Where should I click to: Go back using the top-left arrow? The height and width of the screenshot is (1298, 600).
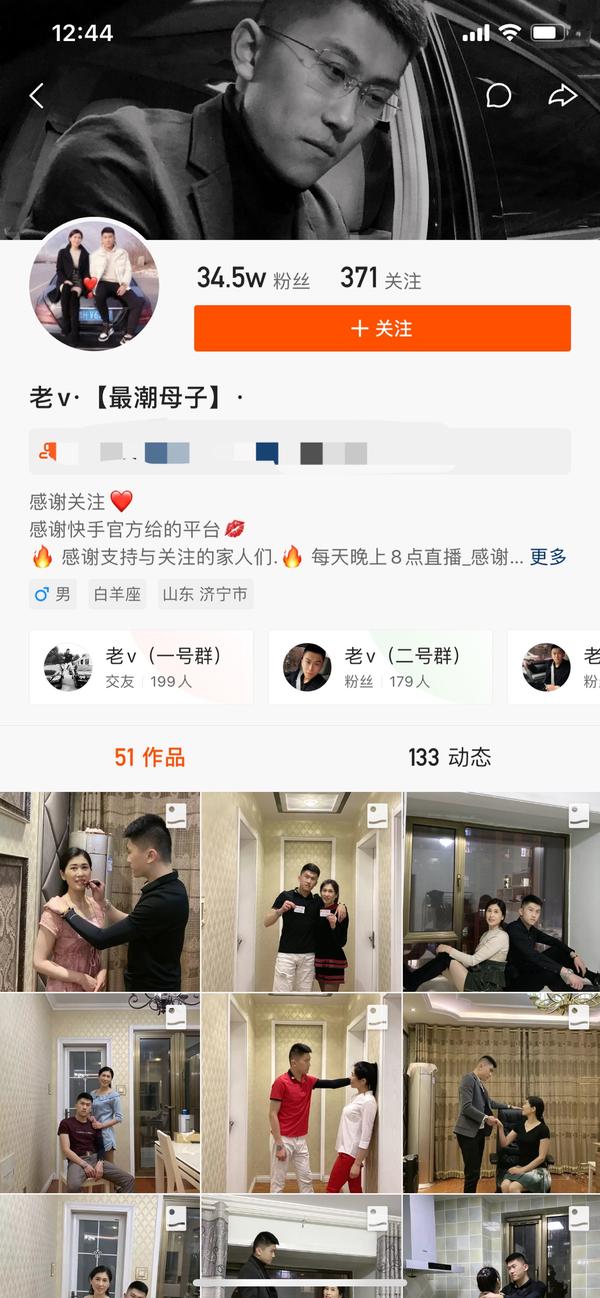point(37,96)
